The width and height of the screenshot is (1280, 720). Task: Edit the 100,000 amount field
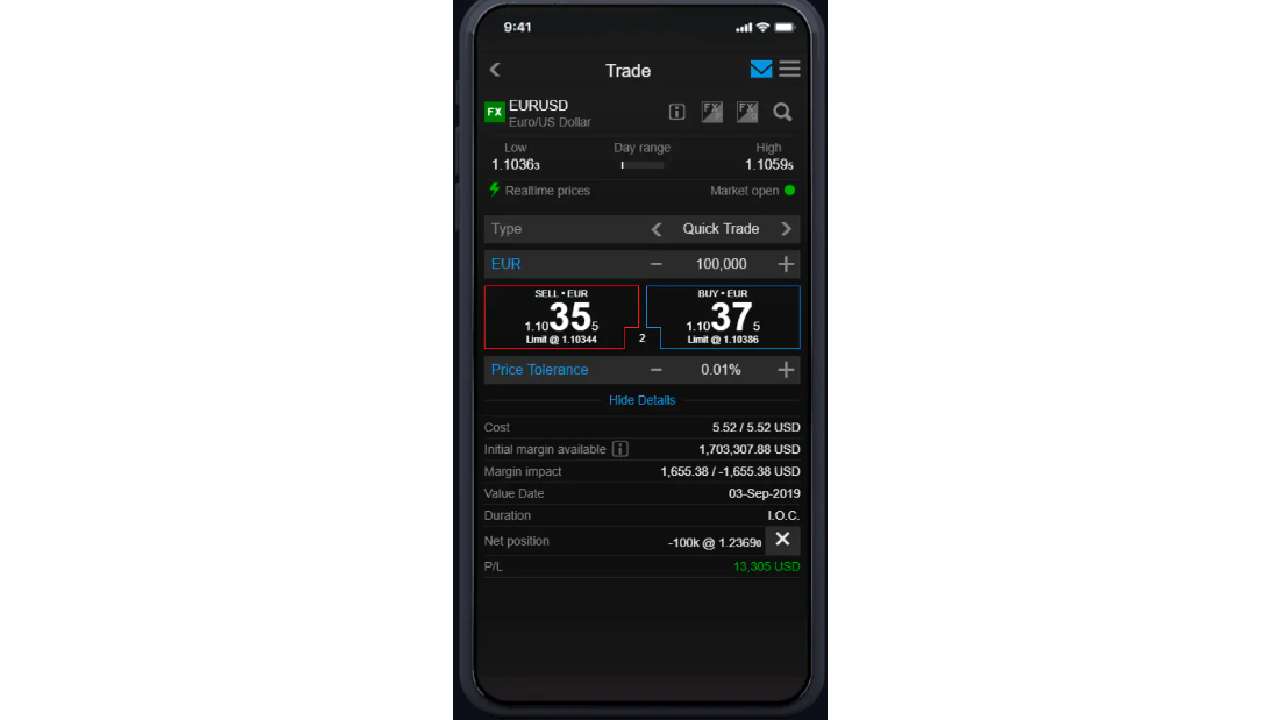(721, 264)
